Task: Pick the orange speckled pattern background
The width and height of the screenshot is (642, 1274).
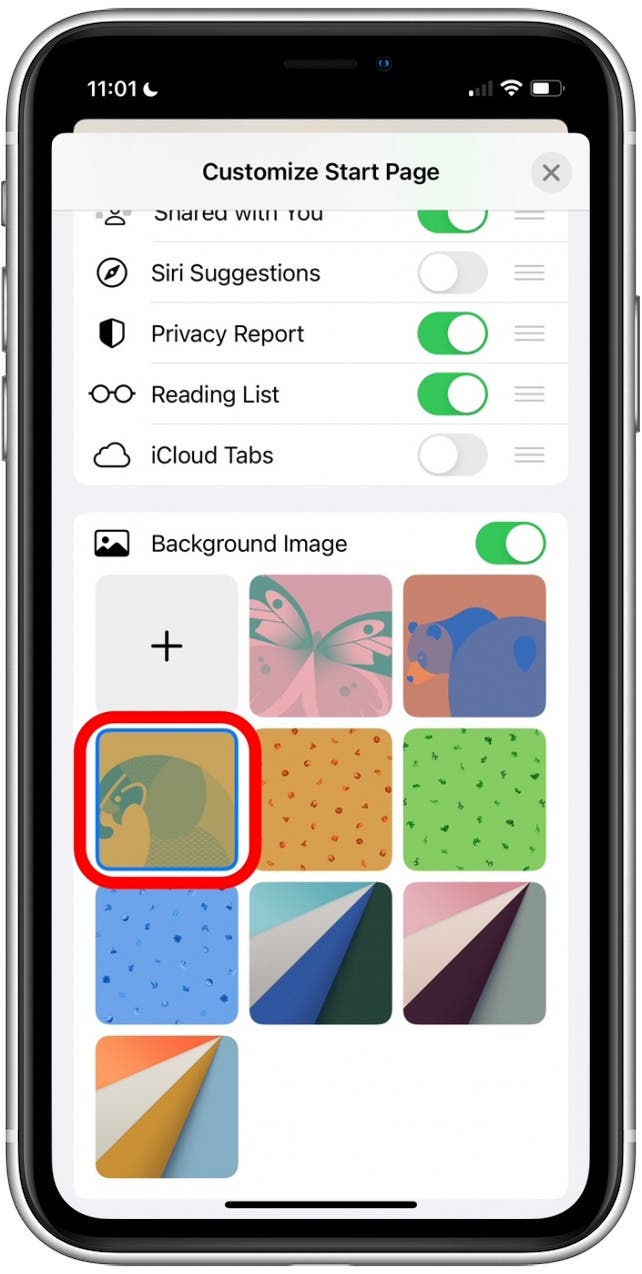Action: (x=321, y=799)
